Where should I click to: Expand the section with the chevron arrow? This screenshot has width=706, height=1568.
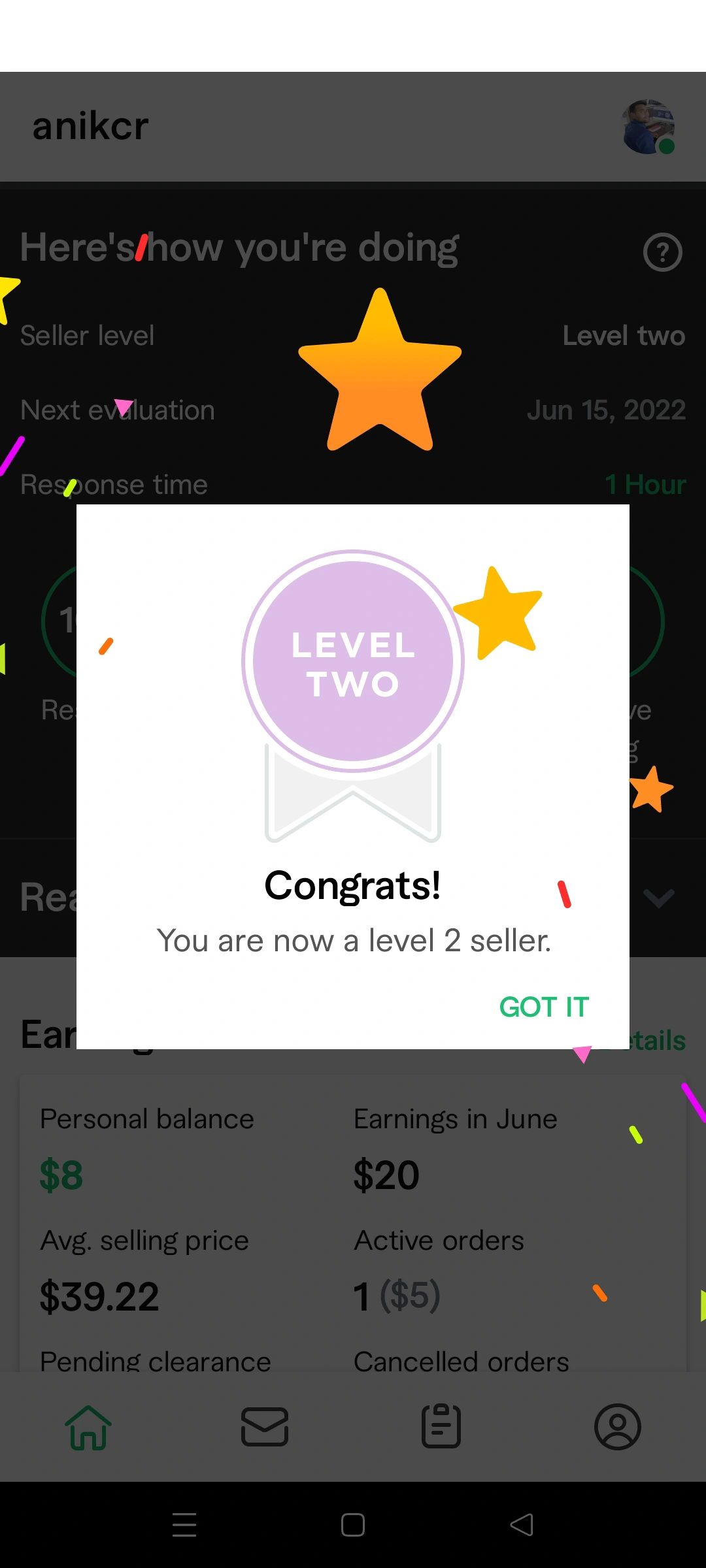[x=658, y=898]
